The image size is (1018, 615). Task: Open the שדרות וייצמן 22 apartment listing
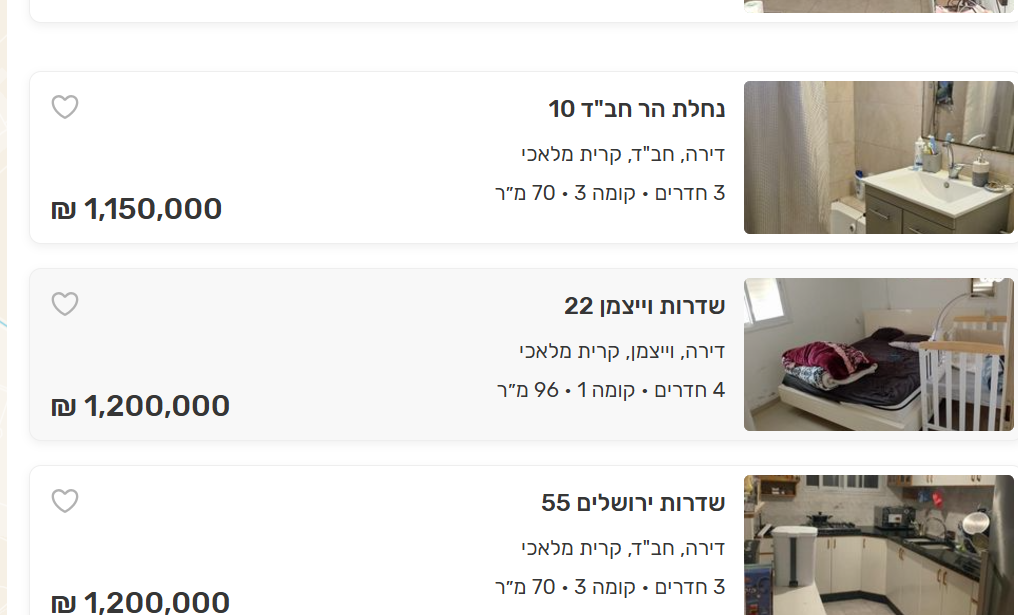(644, 306)
